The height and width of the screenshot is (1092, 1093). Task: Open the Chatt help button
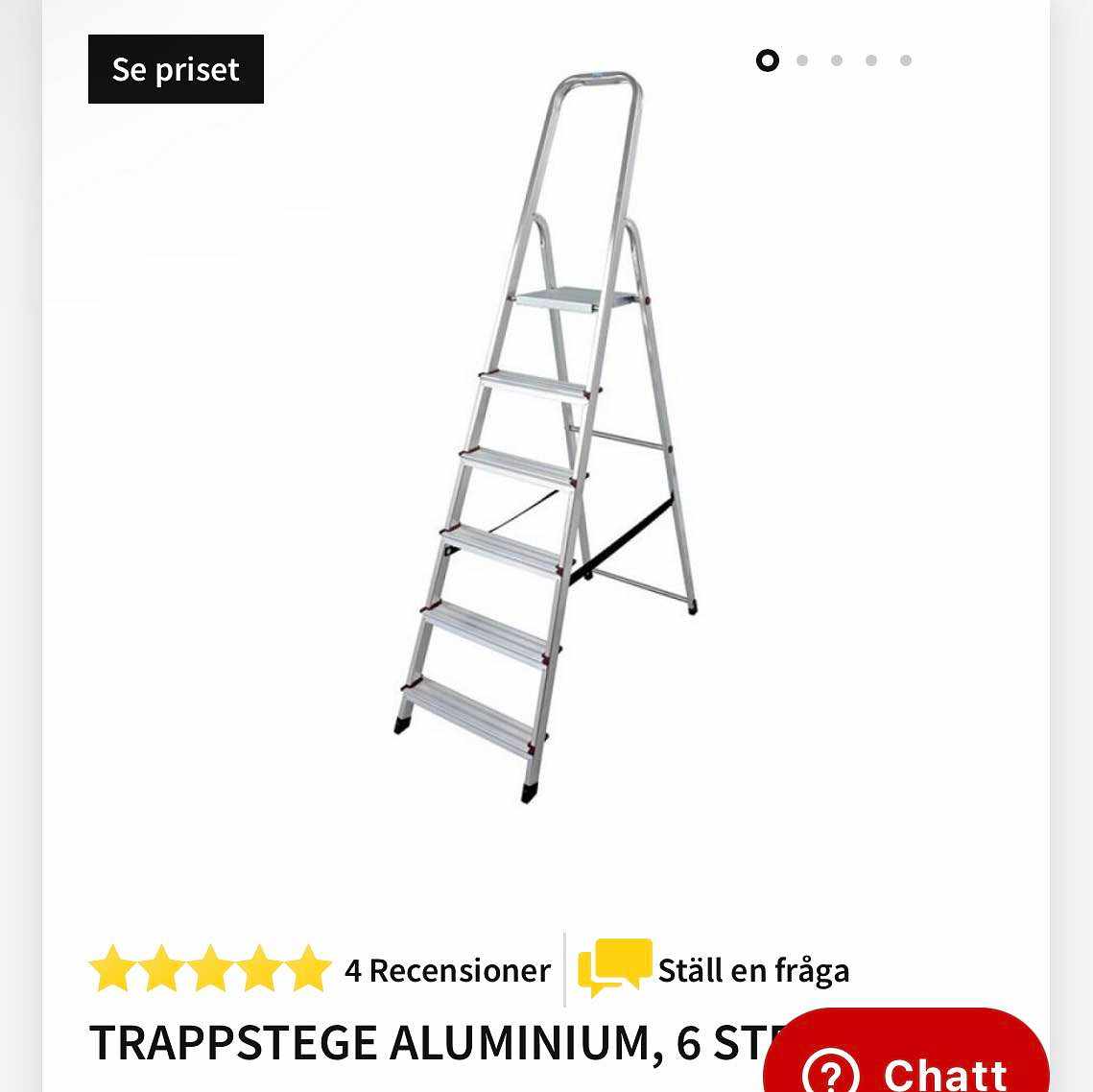click(905, 1060)
